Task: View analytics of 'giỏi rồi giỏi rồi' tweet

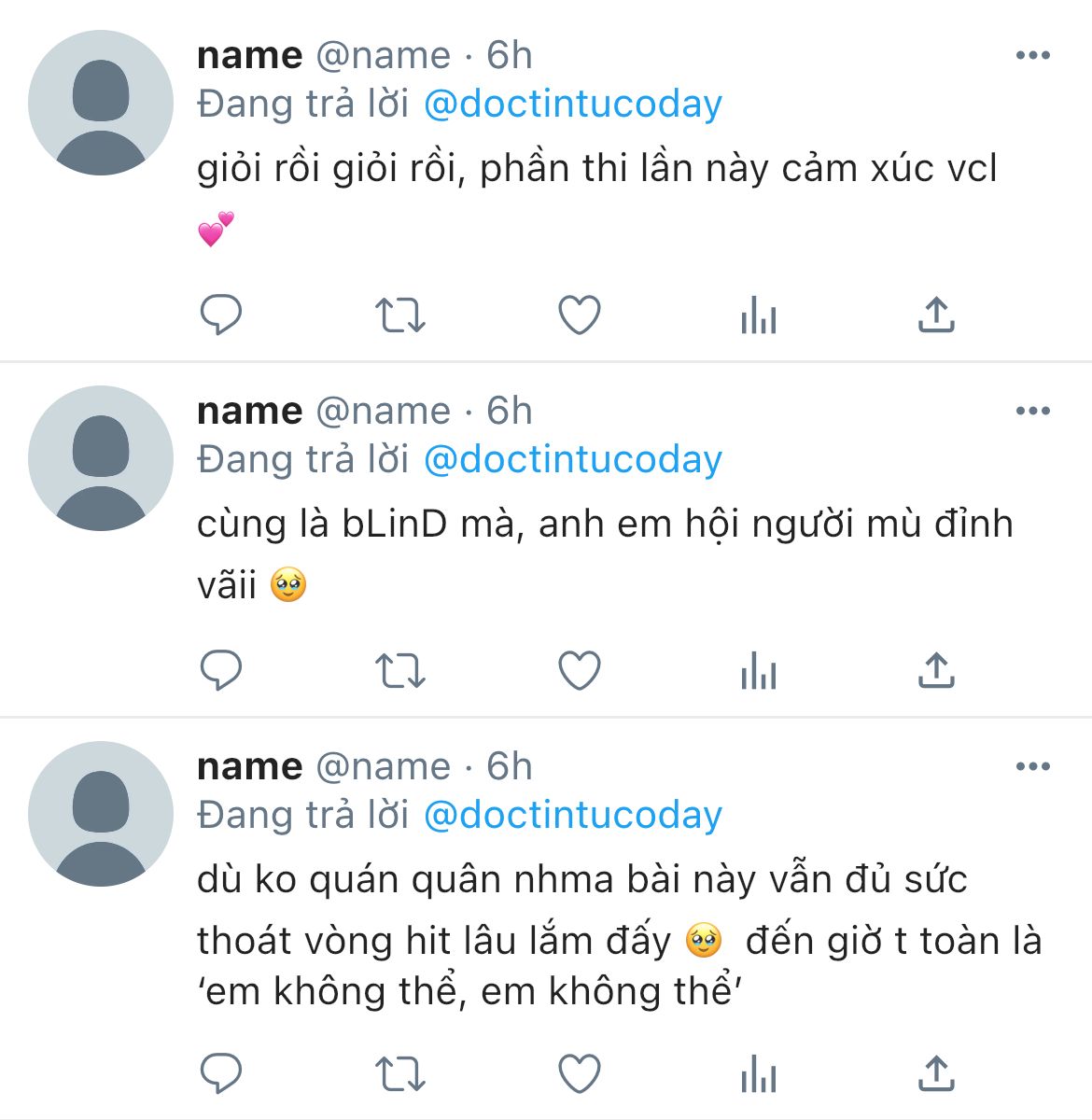Action: (x=758, y=315)
